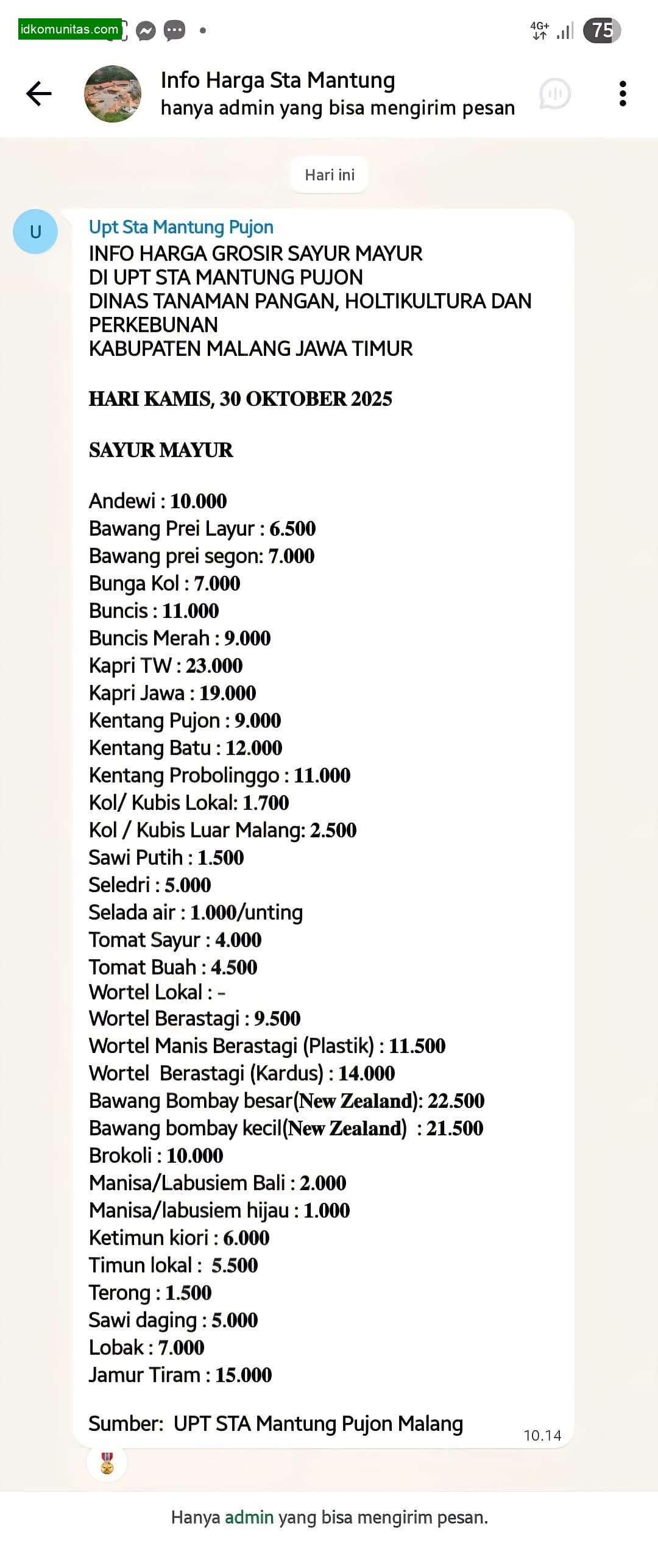Tap the green admin link at the bottom
This screenshot has height=1568, width=658.
coord(249,1517)
